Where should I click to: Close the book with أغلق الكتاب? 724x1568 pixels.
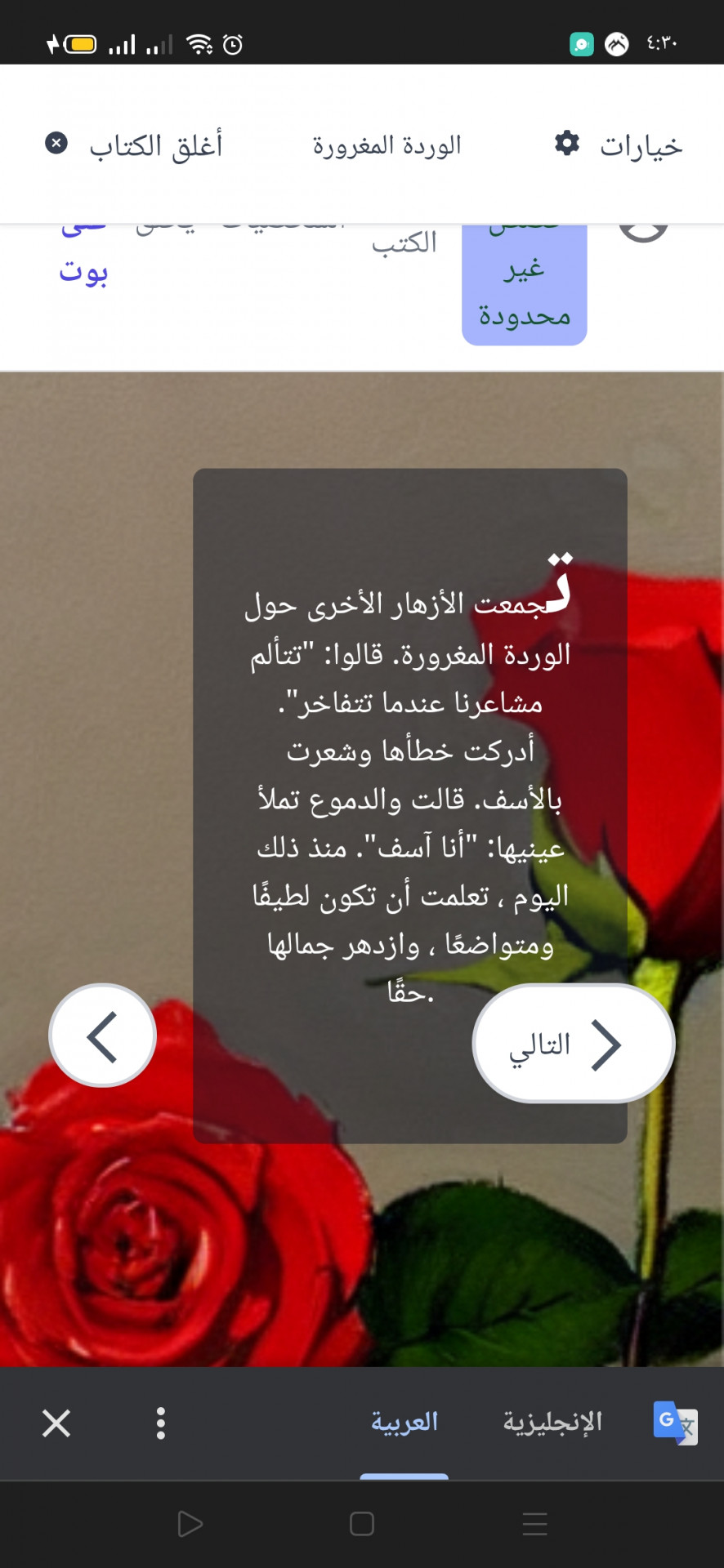point(135,145)
